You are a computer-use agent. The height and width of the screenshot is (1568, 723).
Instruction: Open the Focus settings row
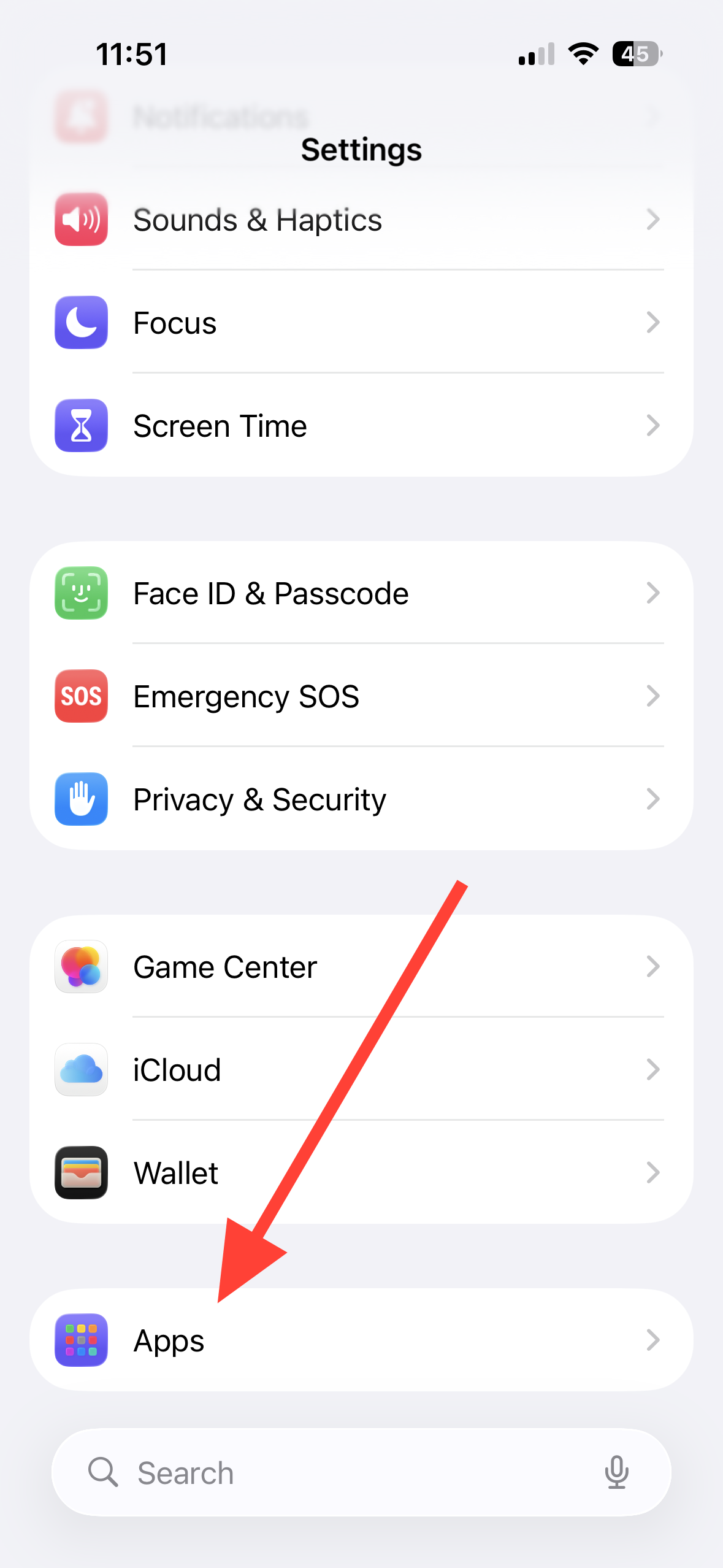click(x=361, y=323)
